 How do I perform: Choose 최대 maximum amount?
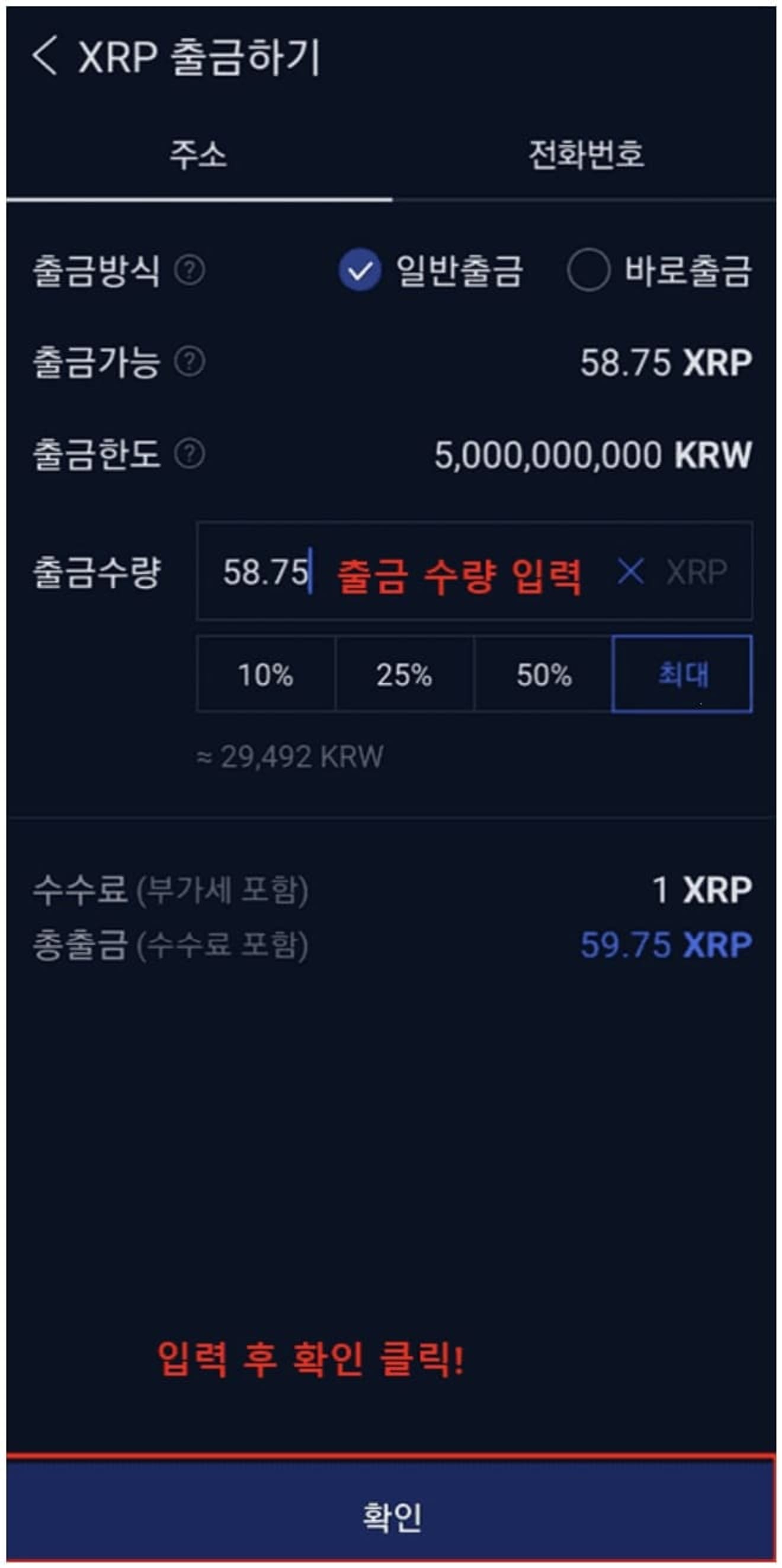tap(682, 674)
